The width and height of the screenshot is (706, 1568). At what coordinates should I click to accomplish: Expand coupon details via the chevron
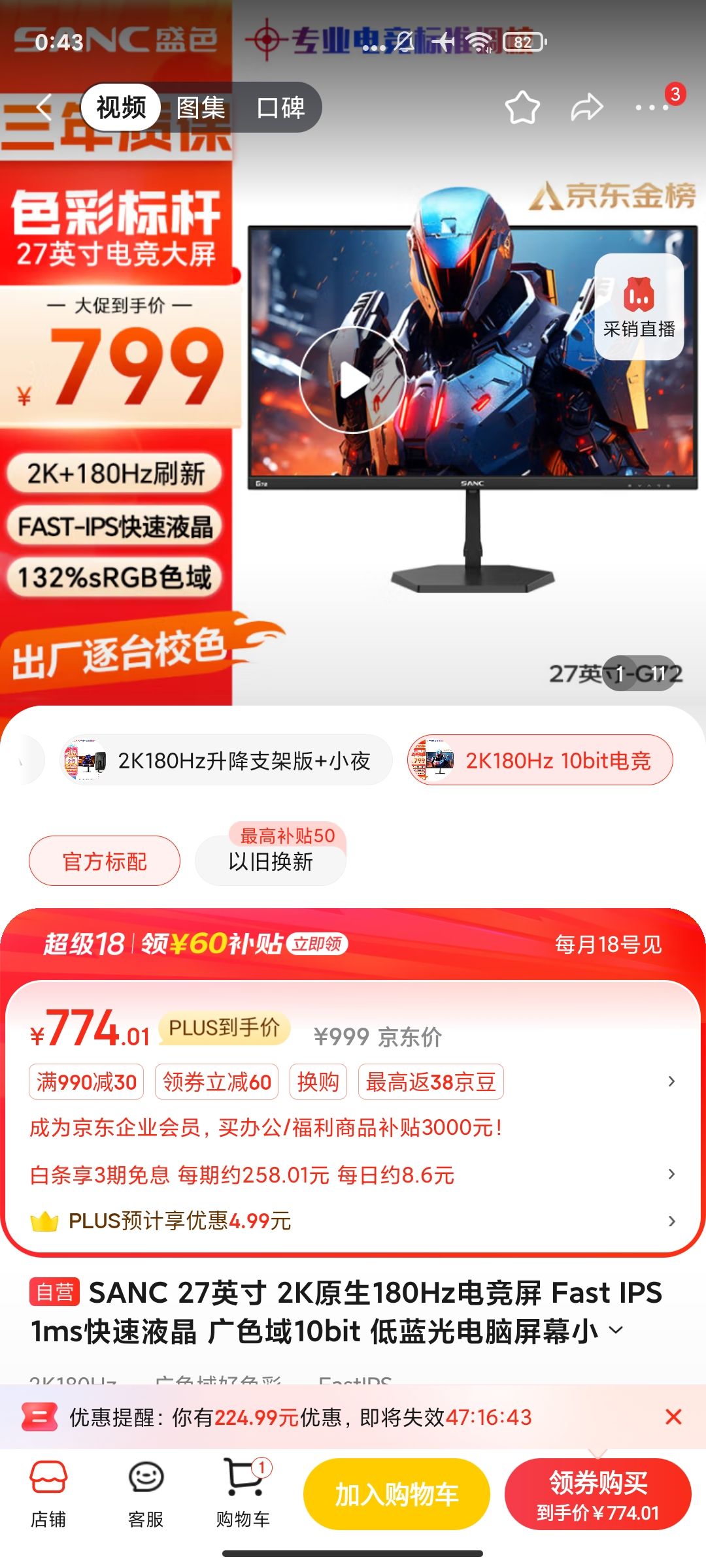(672, 1082)
